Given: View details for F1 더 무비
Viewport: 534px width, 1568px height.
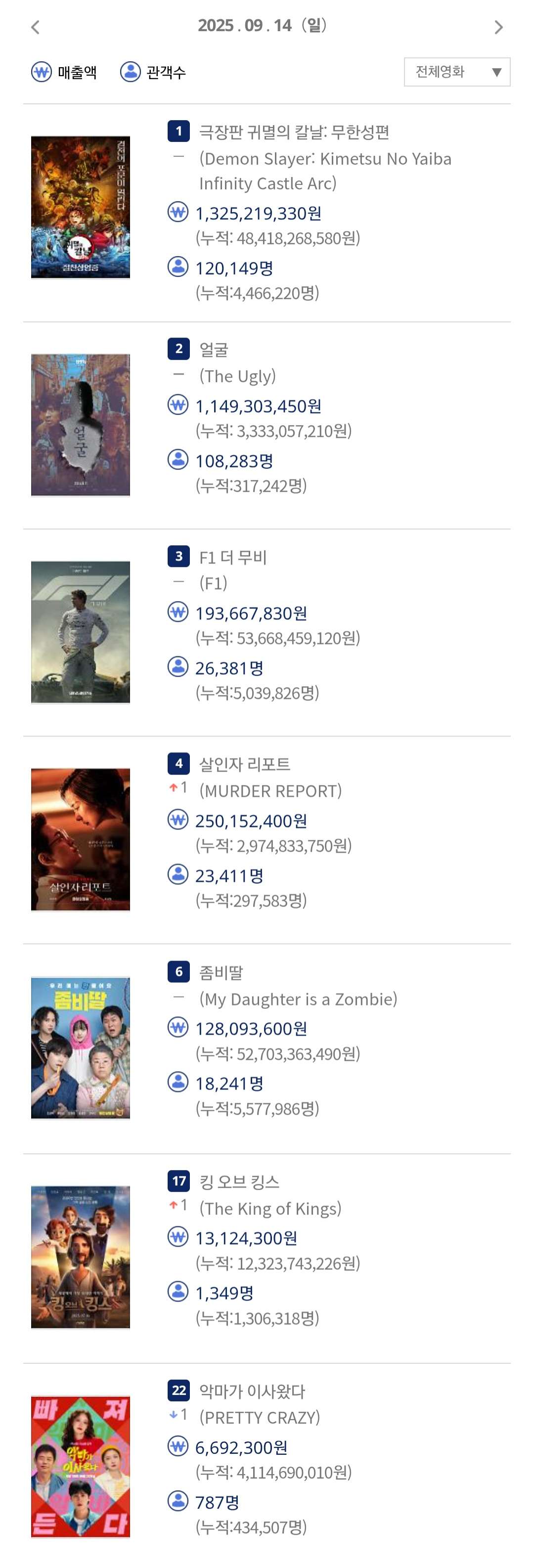Looking at the screenshot, I should [x=233, y=557].
